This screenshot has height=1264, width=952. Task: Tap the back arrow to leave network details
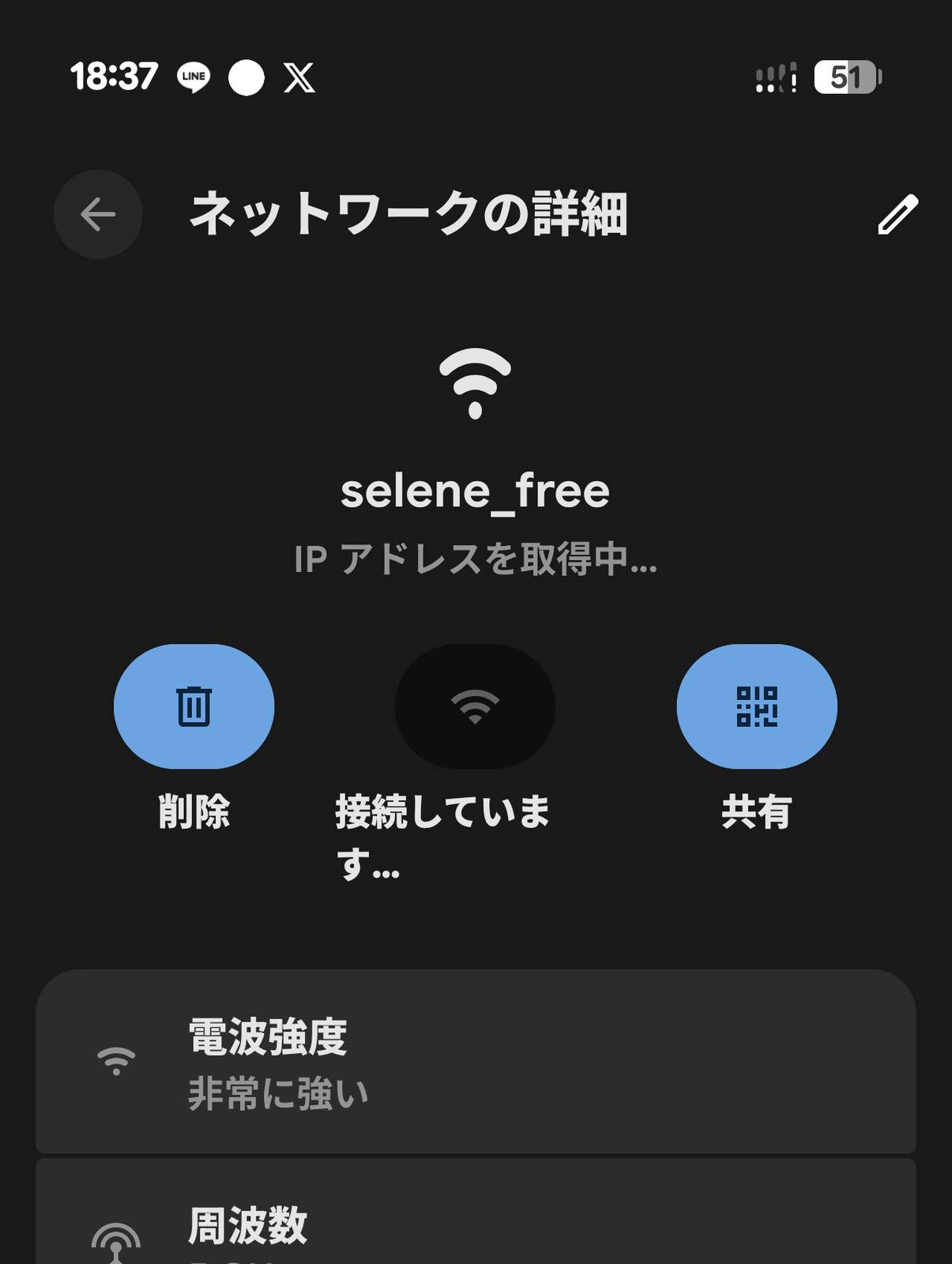pos(97,213)
